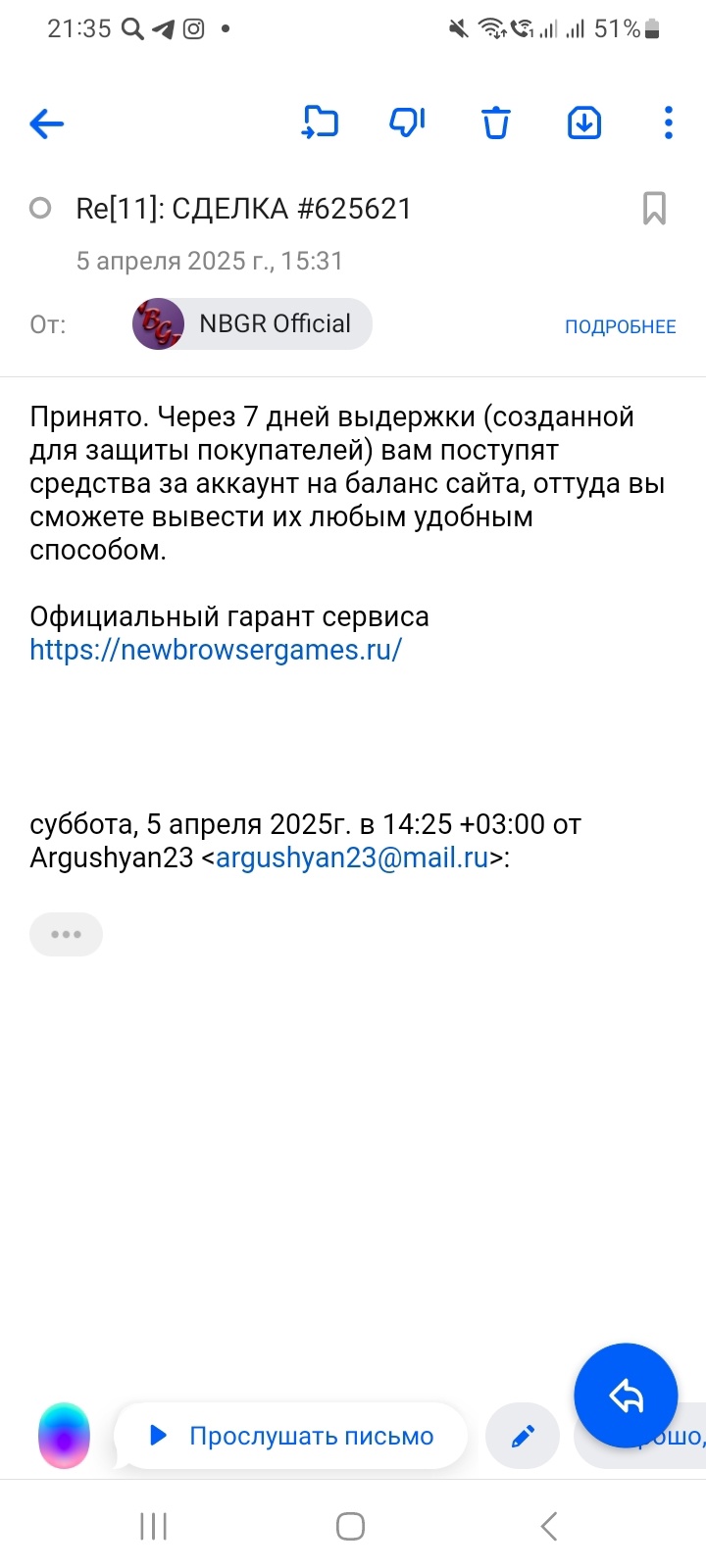Archive this email
Screen dimensions: 706x1568
point(584,123)
